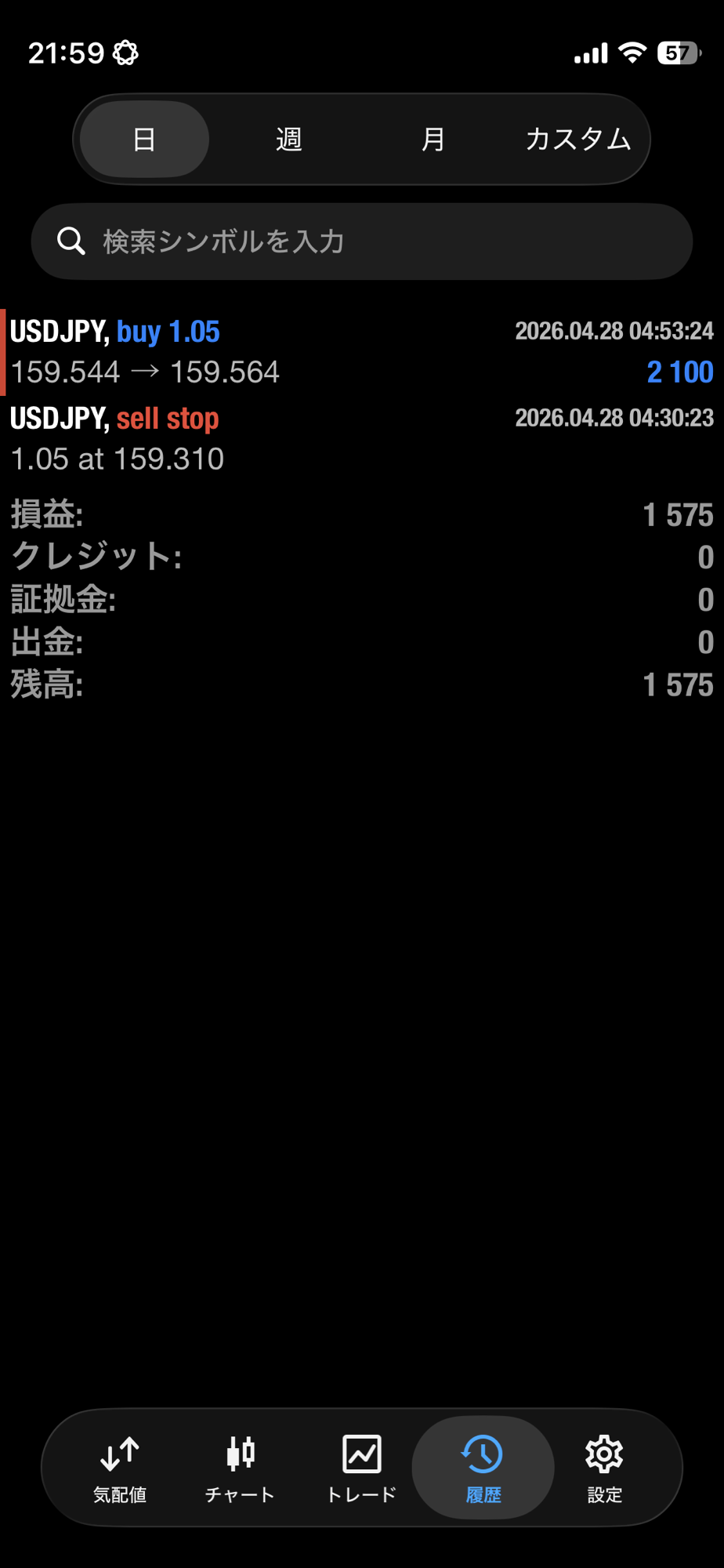The image size is (724, 1568).
Task: Open the USDJPY buy 1.05 trade entry
Action: (x=361, y=352)
